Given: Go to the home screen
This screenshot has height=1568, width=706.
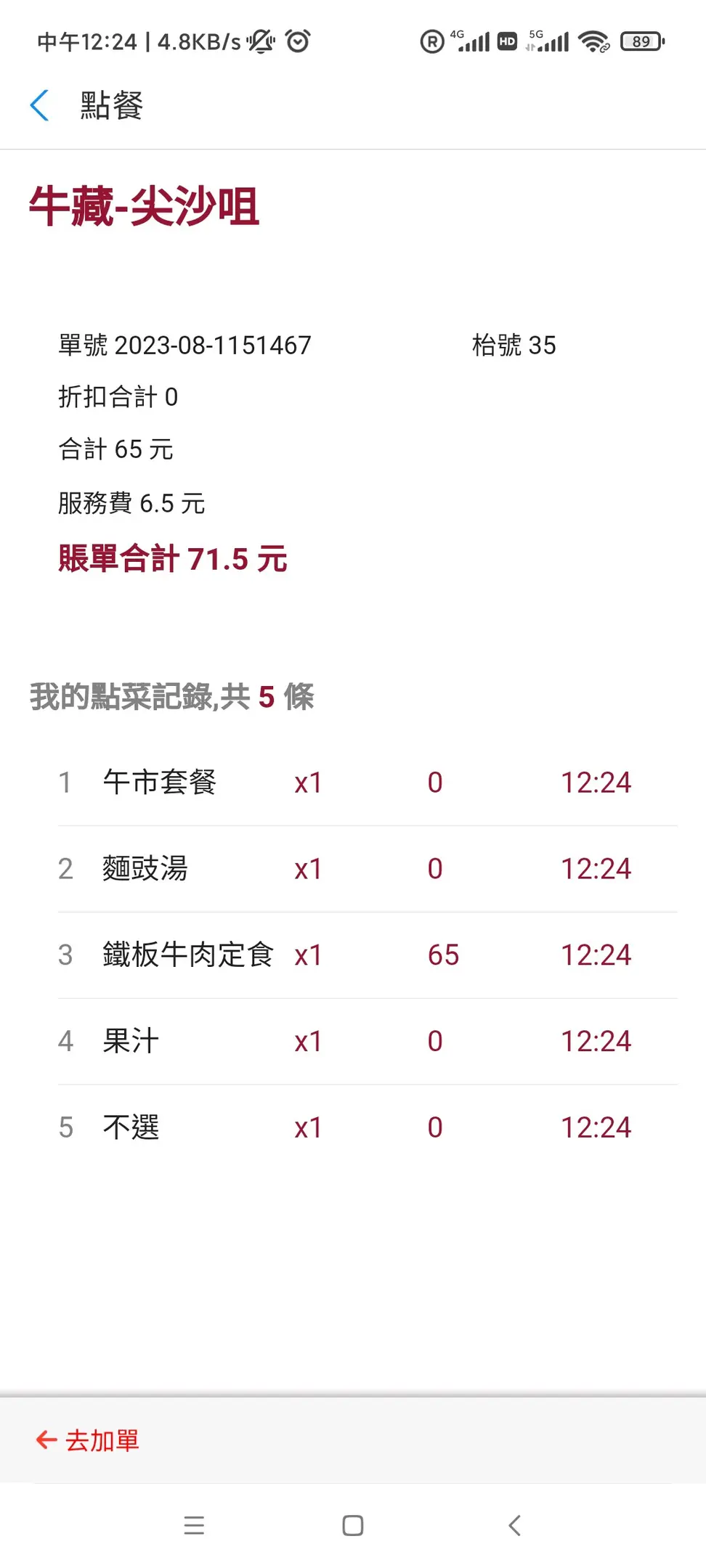Looking at the screenshot, I should click(x=353, y=1525).
